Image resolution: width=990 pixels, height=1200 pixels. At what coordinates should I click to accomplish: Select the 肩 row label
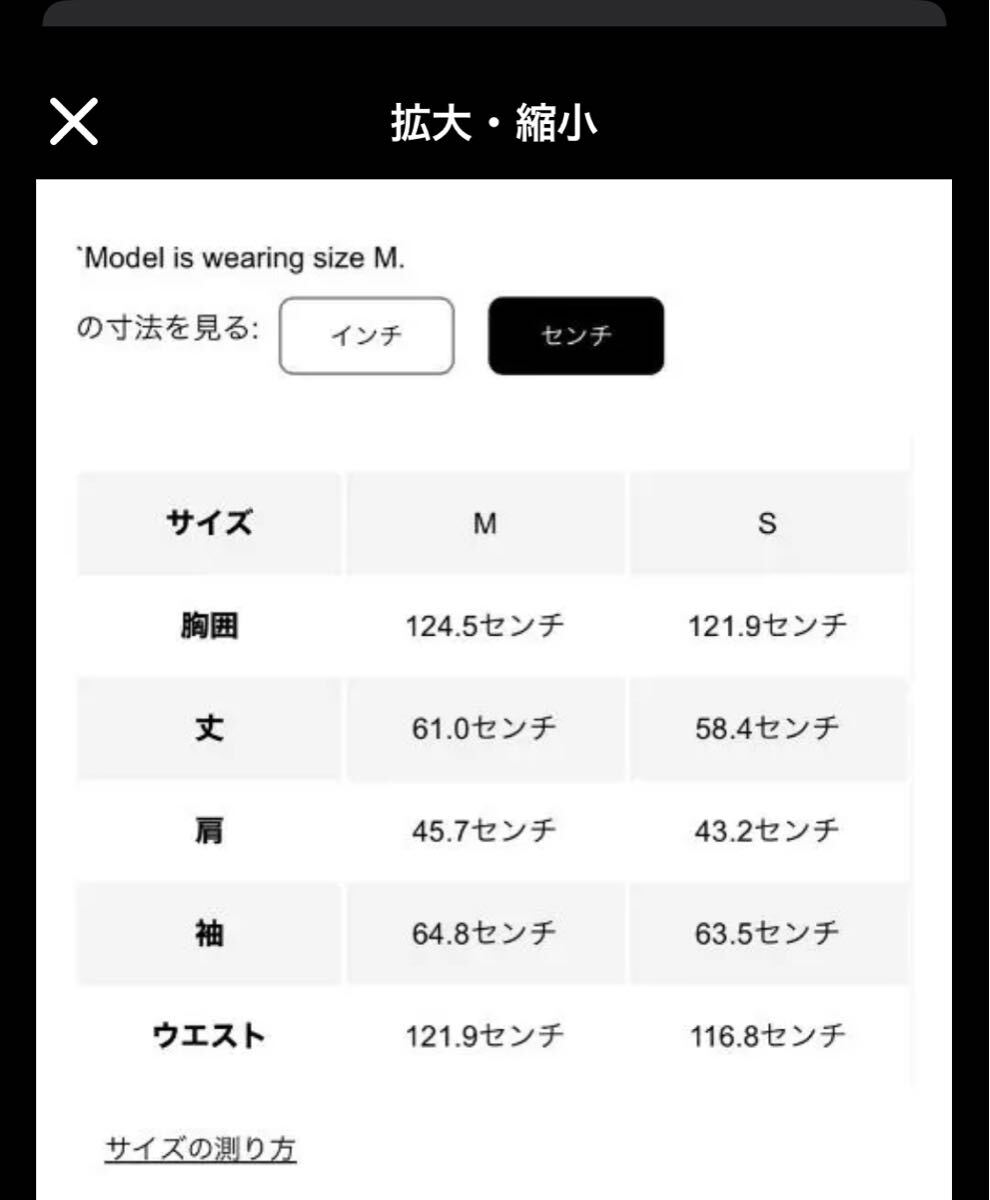coord(207,830)
